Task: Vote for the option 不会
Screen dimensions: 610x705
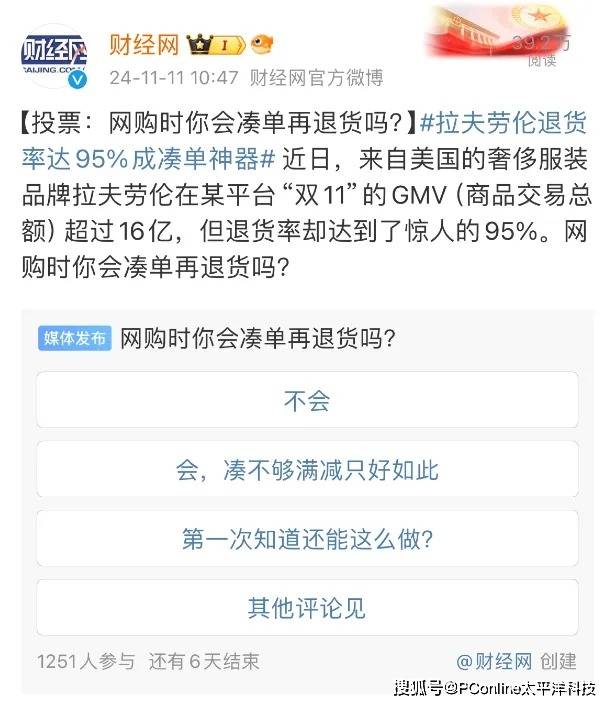Action: pyautogui.click(x=306, y=401)
